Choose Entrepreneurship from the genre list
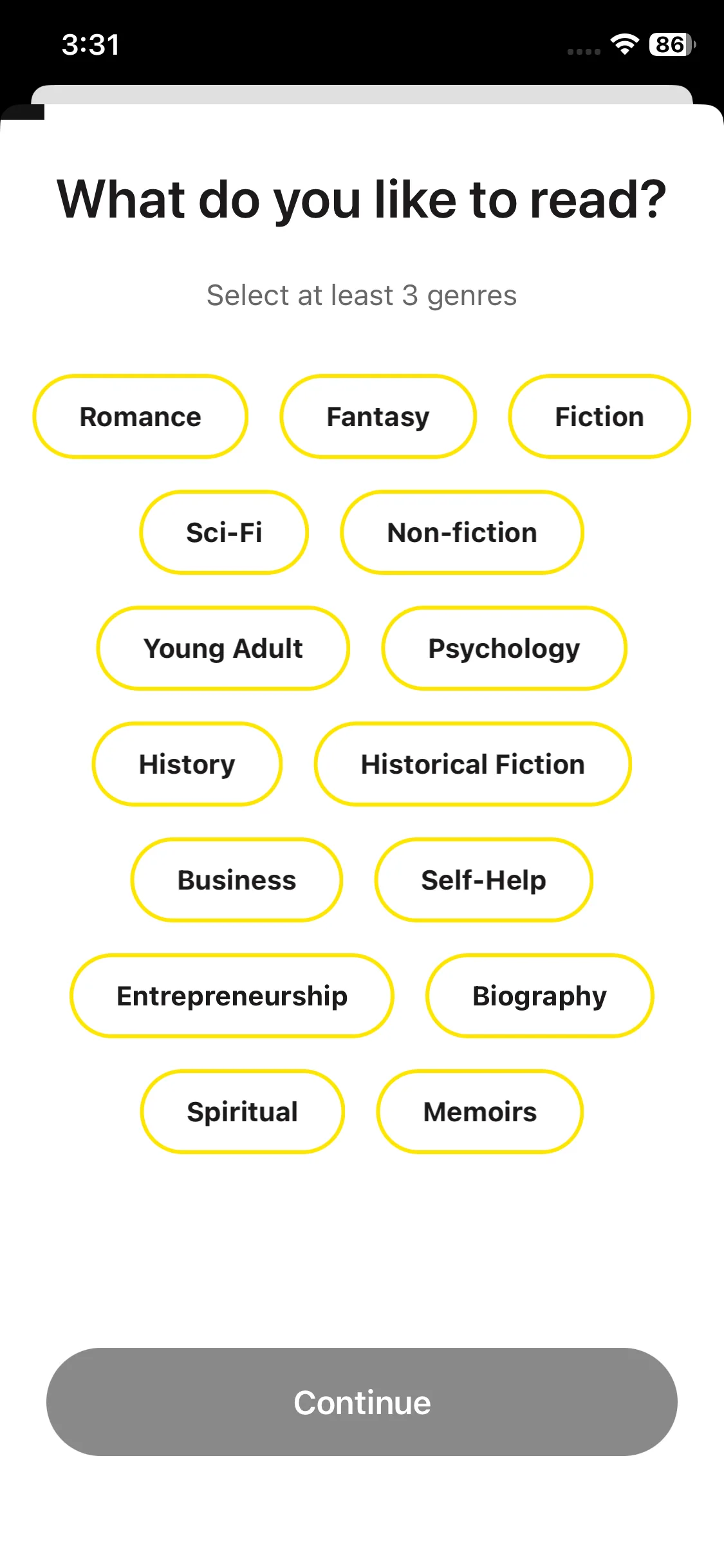The width and height of the screenshot is (724, 1568). click(232, 996)
